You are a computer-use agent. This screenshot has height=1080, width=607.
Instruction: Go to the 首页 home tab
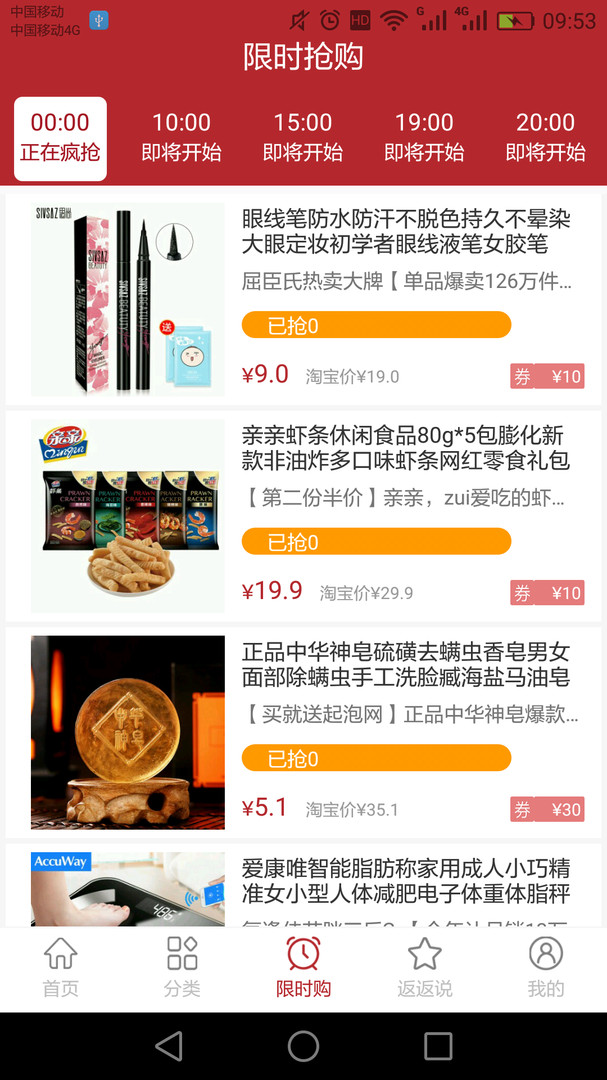tap(60, 968)
